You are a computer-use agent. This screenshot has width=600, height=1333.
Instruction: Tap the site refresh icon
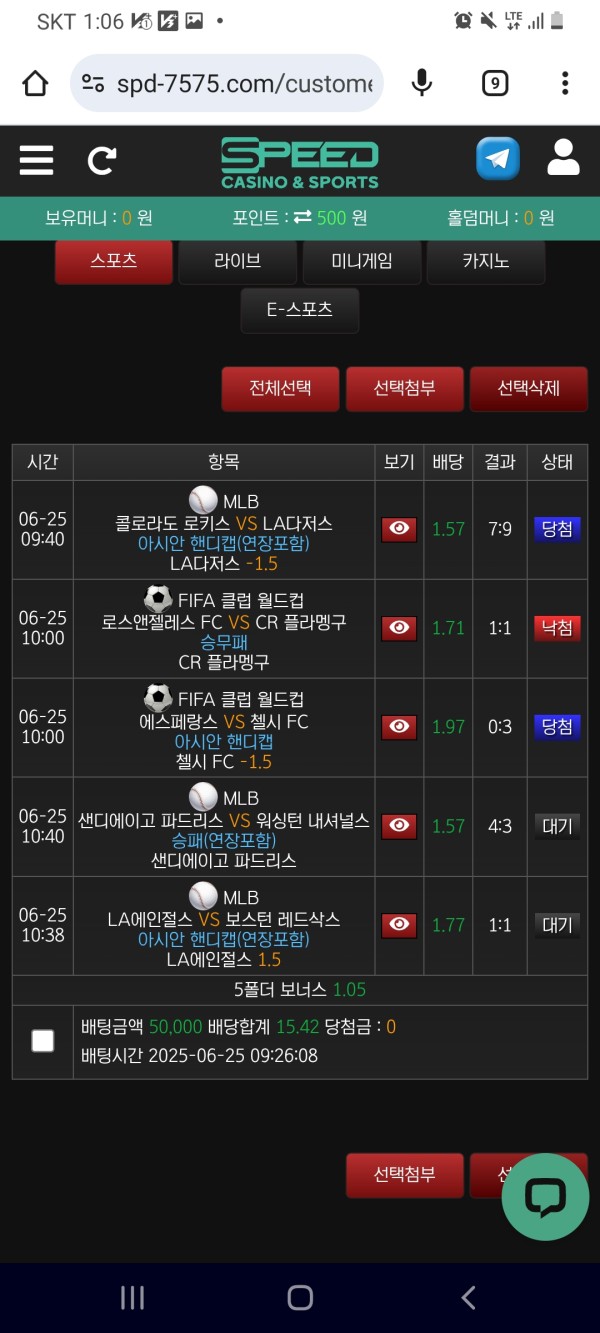pos(102,160)
